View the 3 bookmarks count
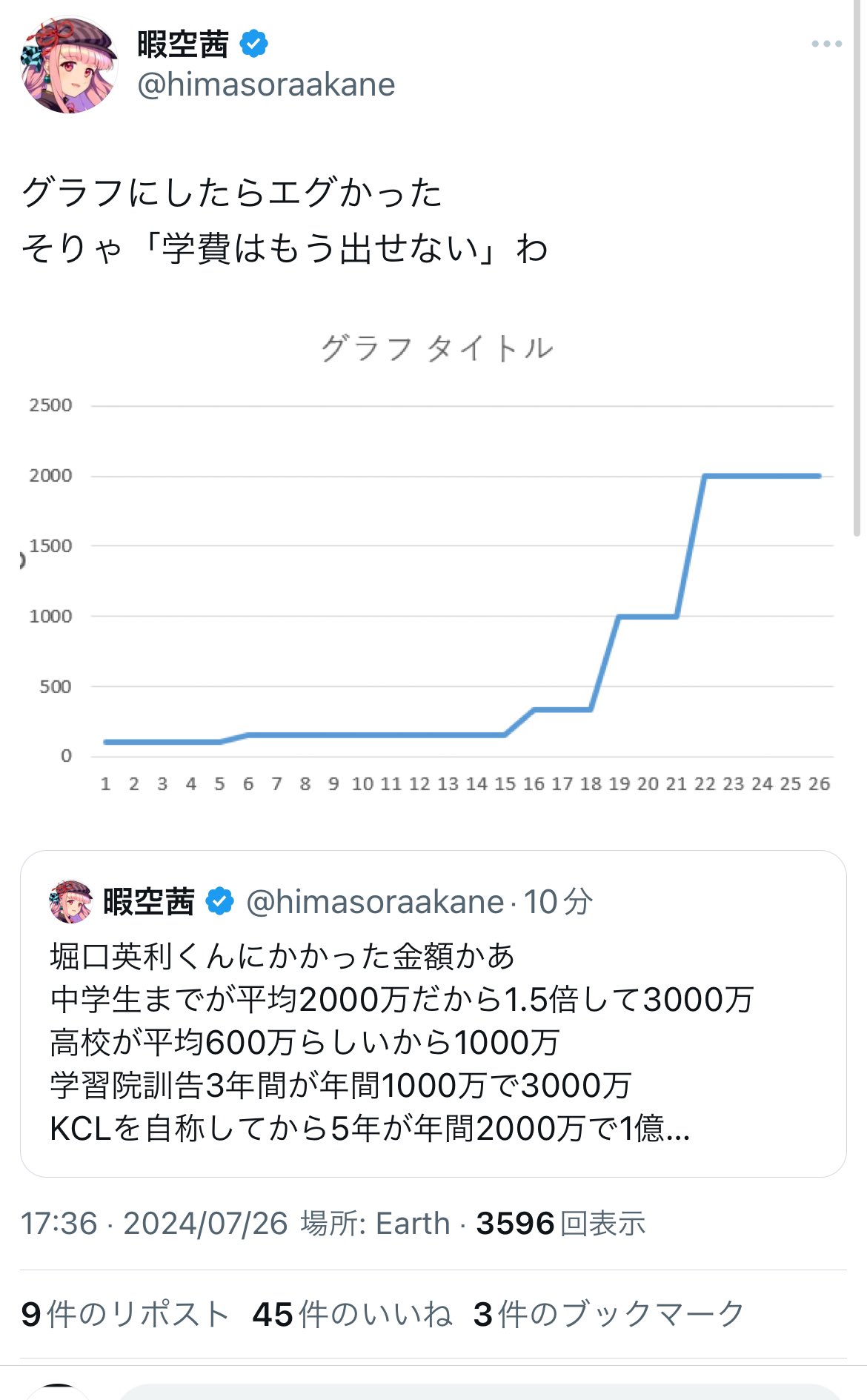This screenshot has height=1400, width=867. 608,1314
